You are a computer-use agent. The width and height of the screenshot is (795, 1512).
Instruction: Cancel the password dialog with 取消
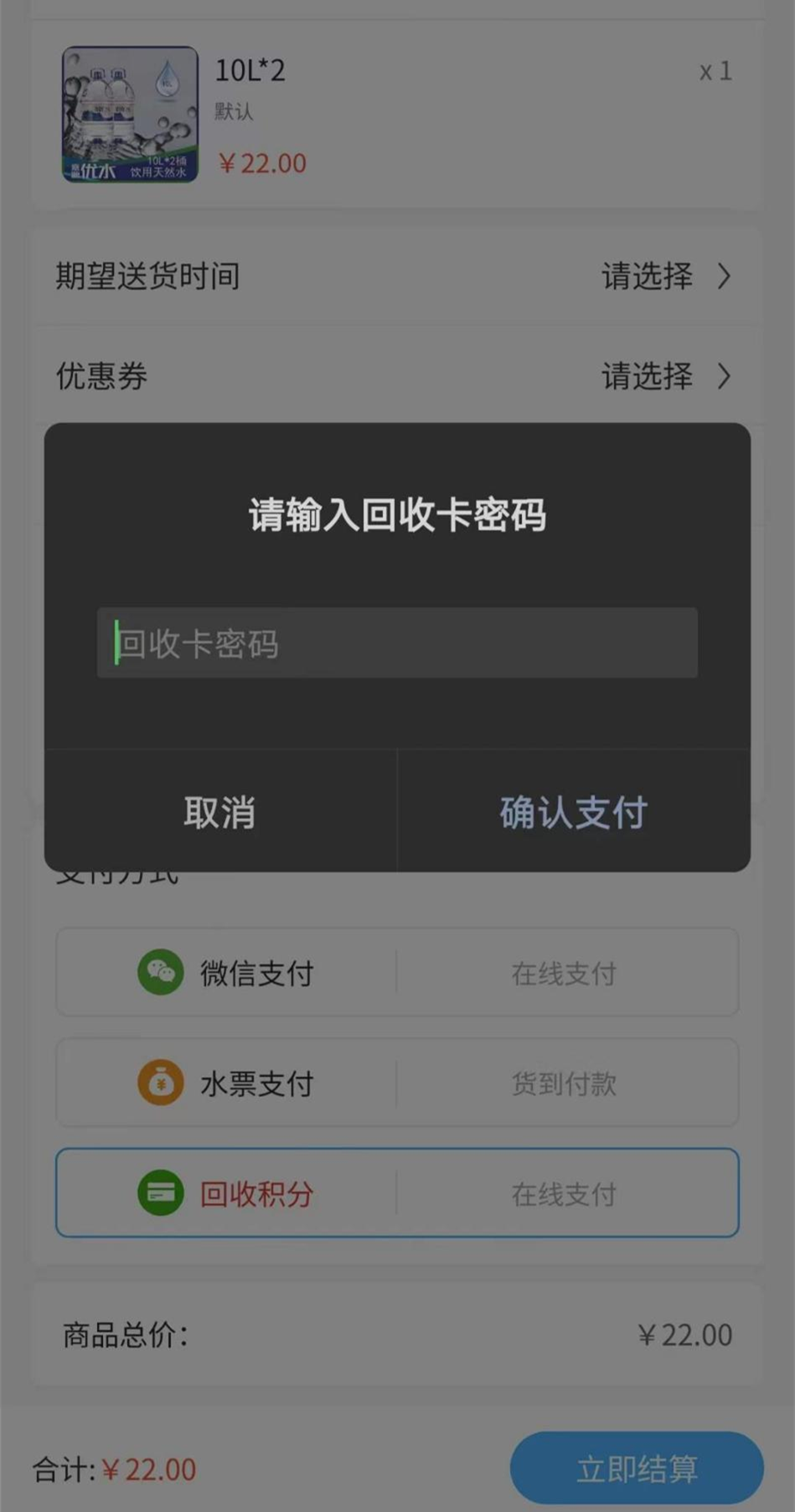click(219, 812)
